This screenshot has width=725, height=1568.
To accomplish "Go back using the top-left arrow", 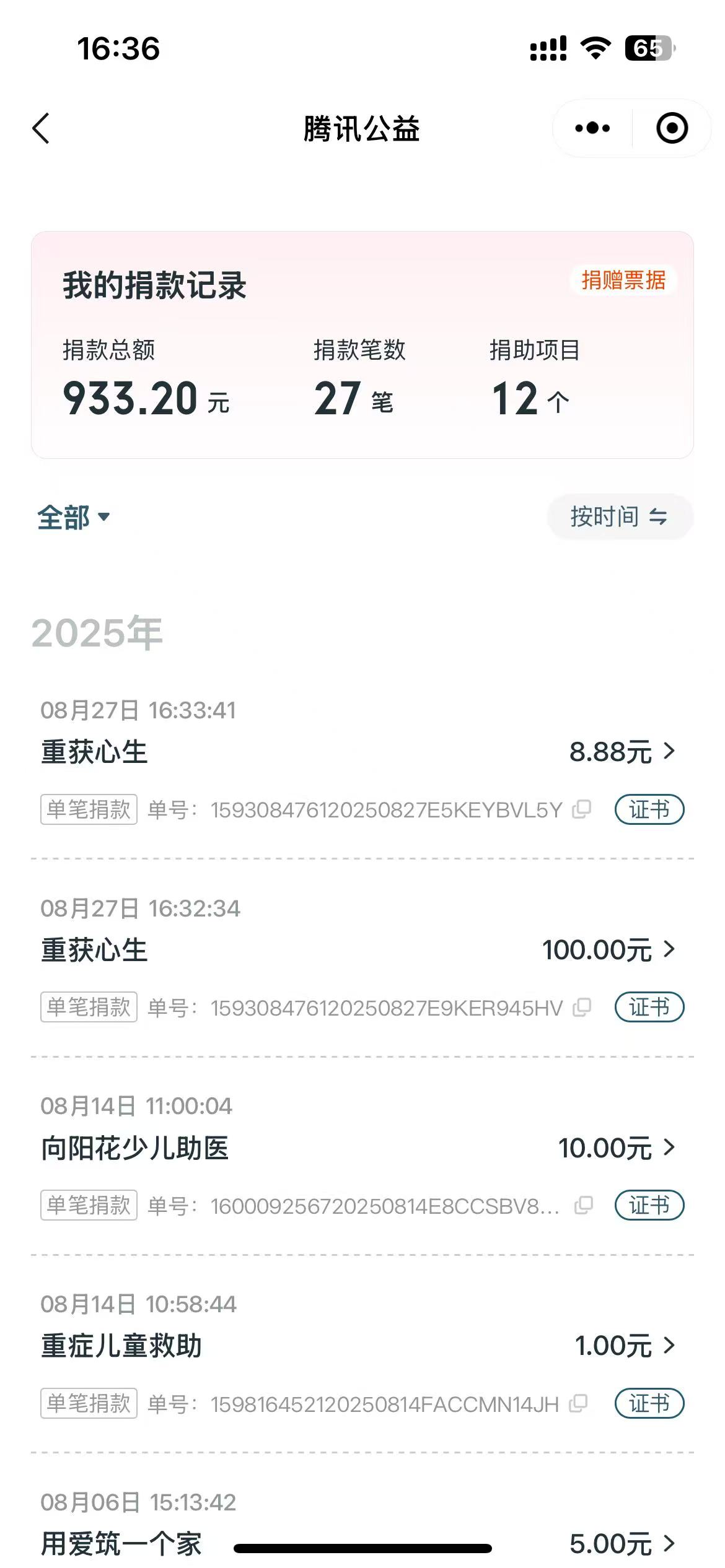I will pos(41,129).
